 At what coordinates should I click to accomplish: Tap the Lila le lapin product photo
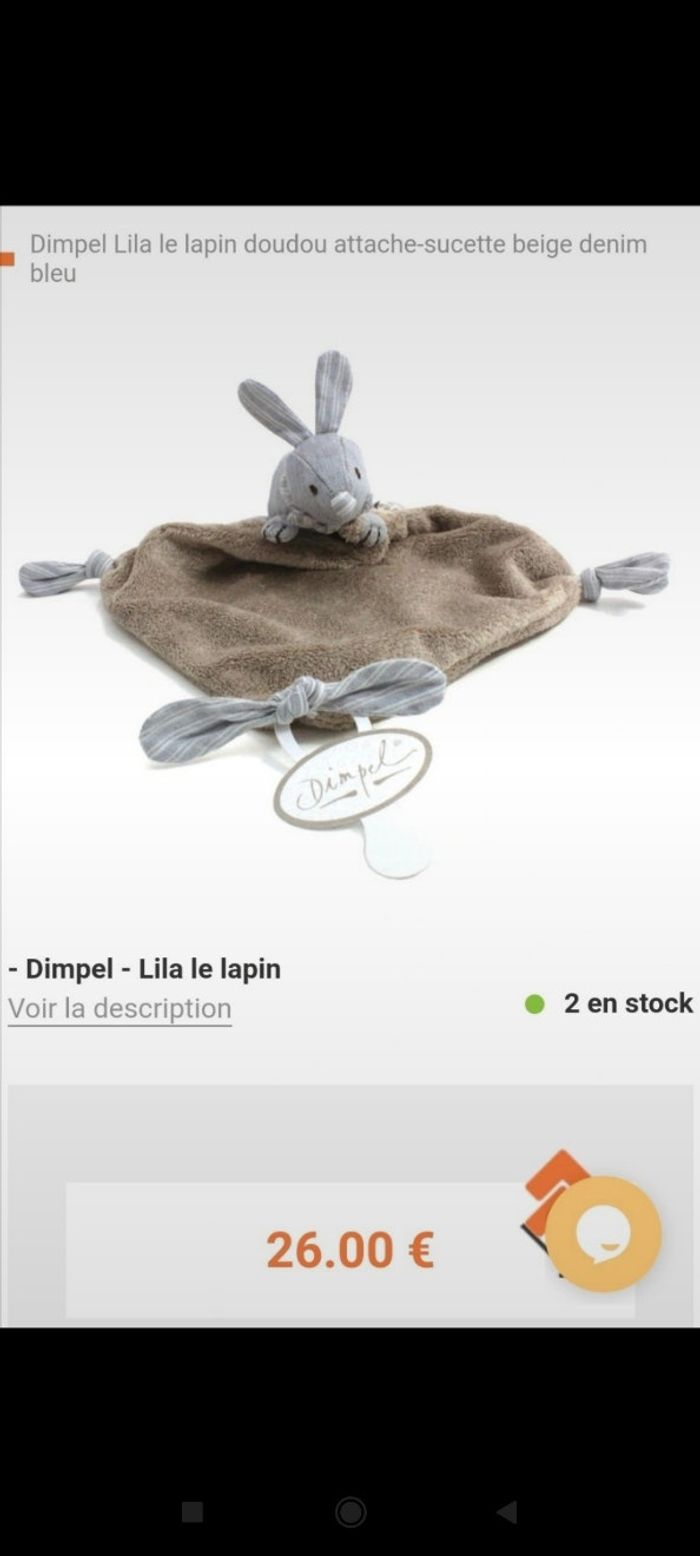(345, 610)
